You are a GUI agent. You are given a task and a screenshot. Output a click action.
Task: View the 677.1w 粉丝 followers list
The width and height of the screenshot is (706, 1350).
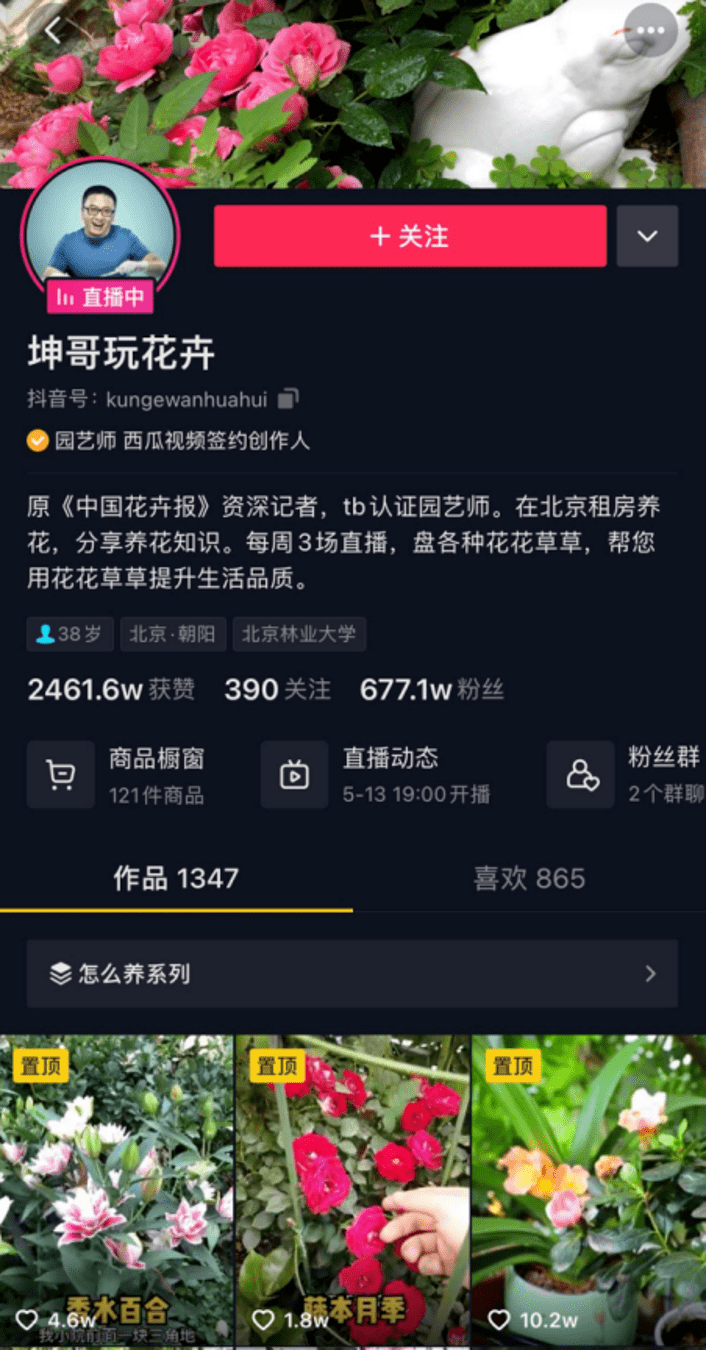click(432, 690)
